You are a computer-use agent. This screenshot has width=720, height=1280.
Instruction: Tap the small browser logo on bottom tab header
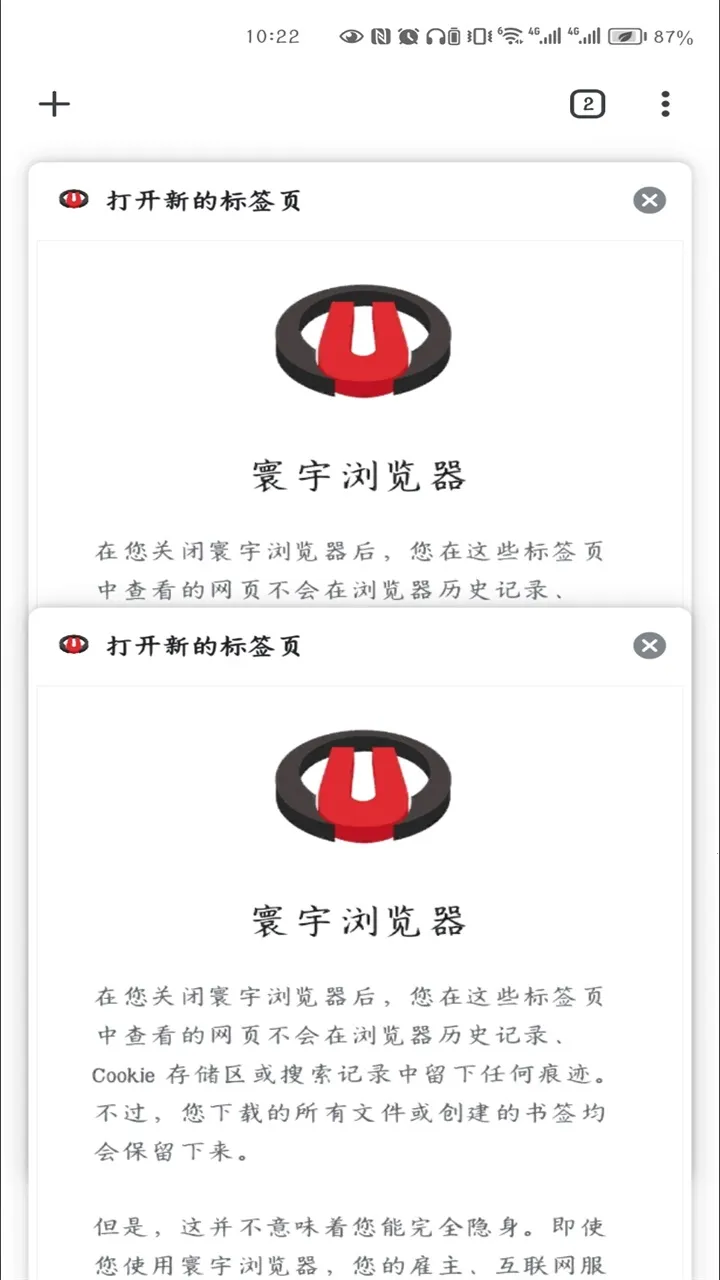pyautogui.click(x=74, y=646)
